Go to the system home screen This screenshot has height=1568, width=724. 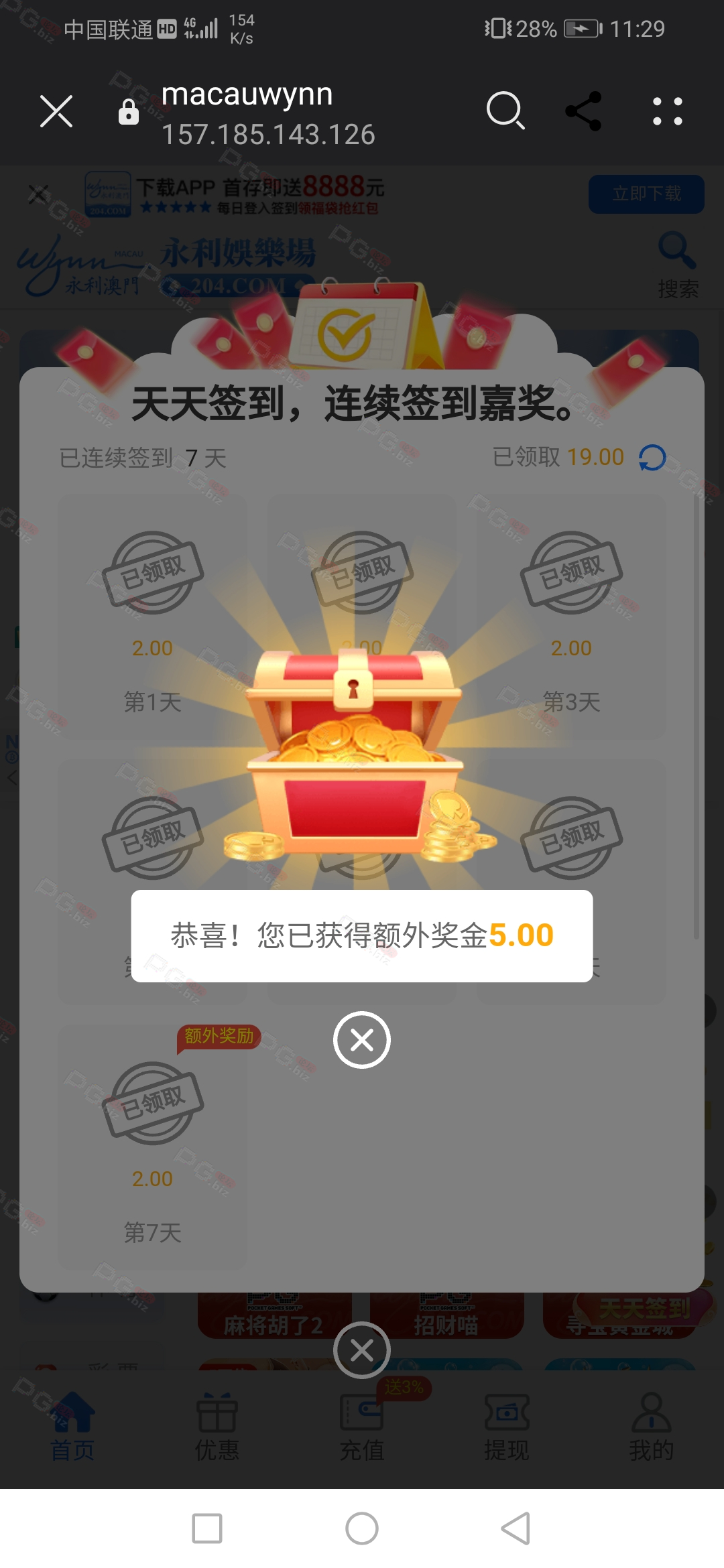pyautogui.click(x=362, y=1528)
